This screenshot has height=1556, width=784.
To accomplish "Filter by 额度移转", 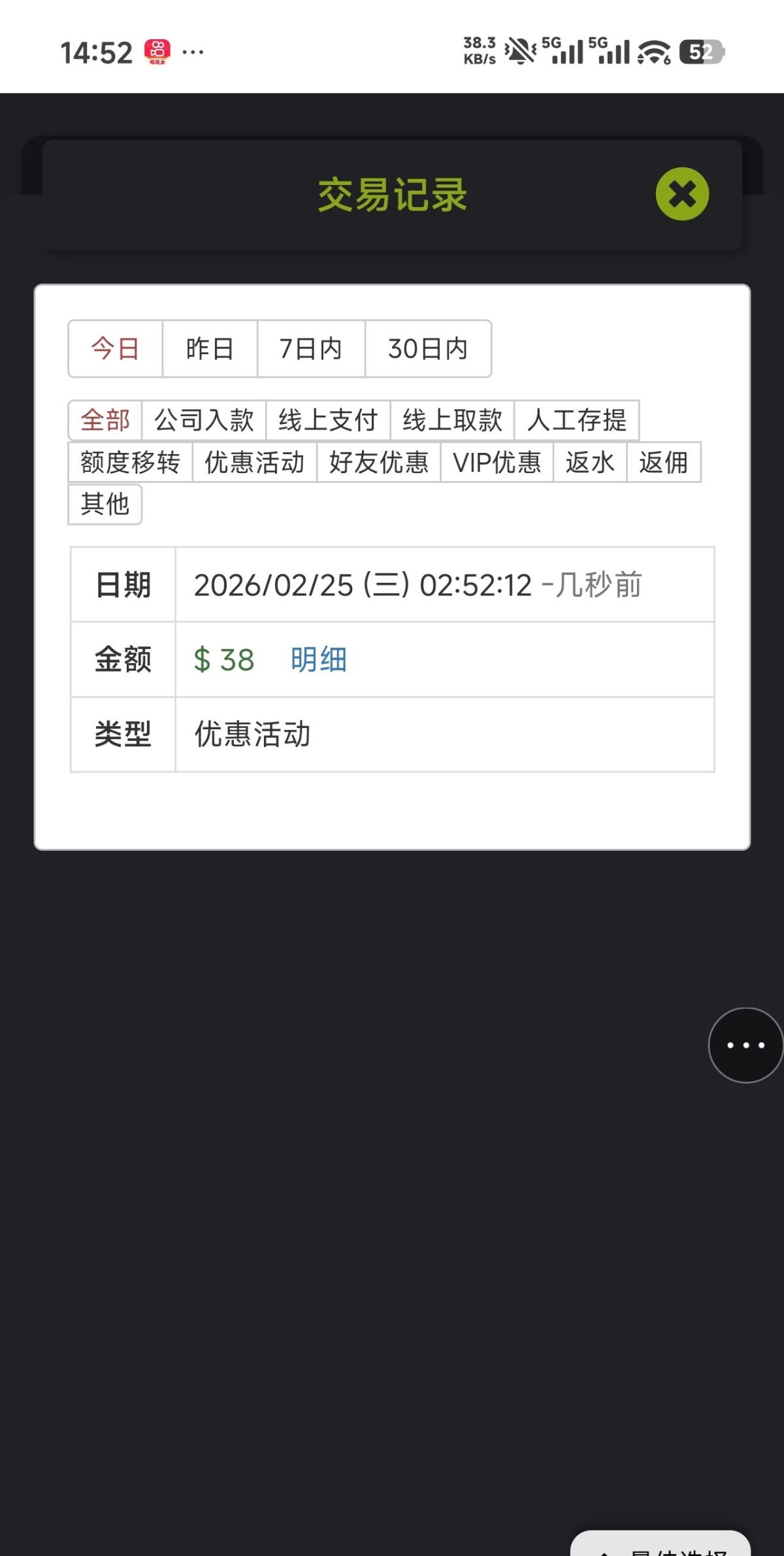I will pos(130,462).
